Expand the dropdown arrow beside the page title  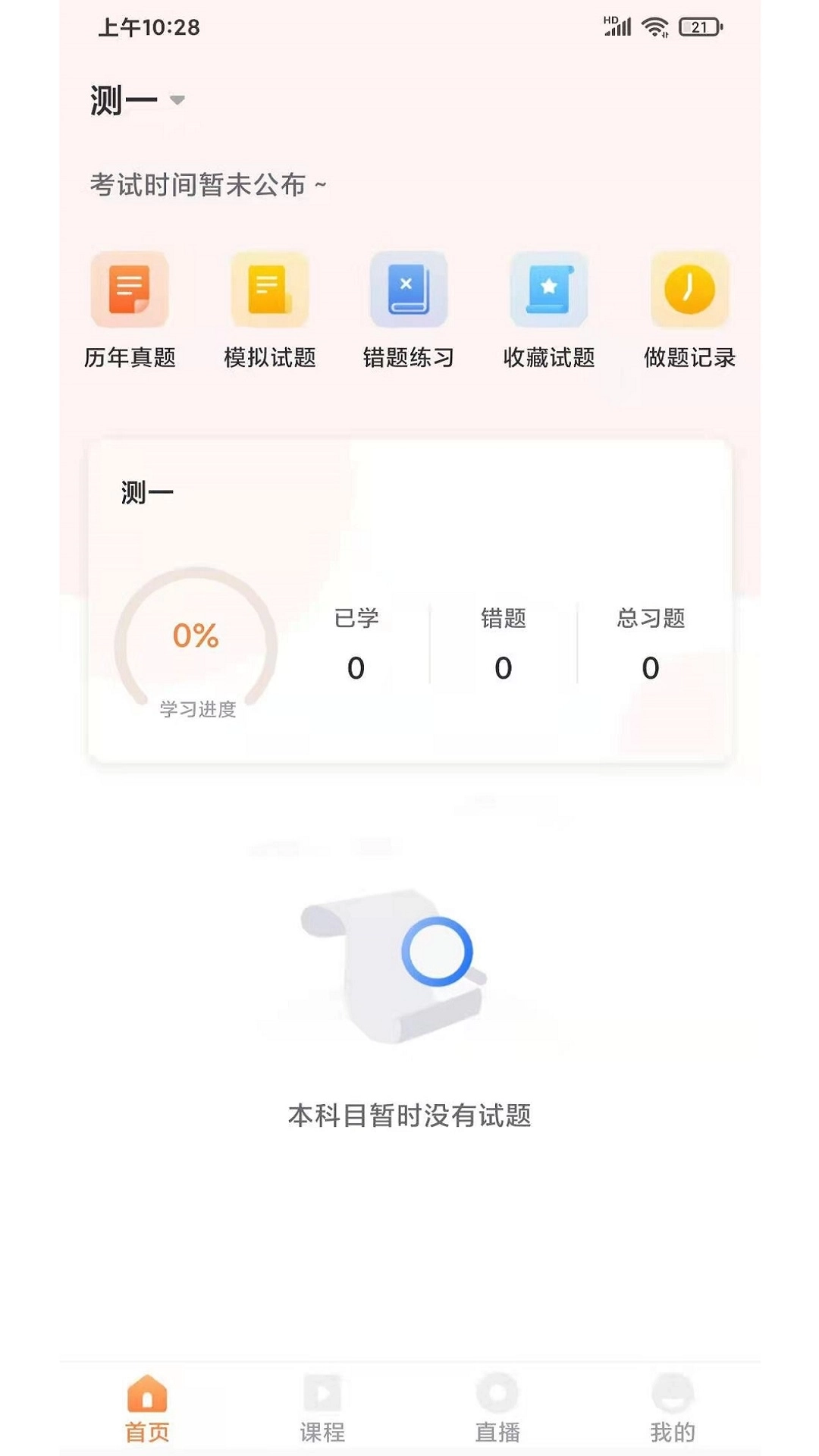(177, 99)
